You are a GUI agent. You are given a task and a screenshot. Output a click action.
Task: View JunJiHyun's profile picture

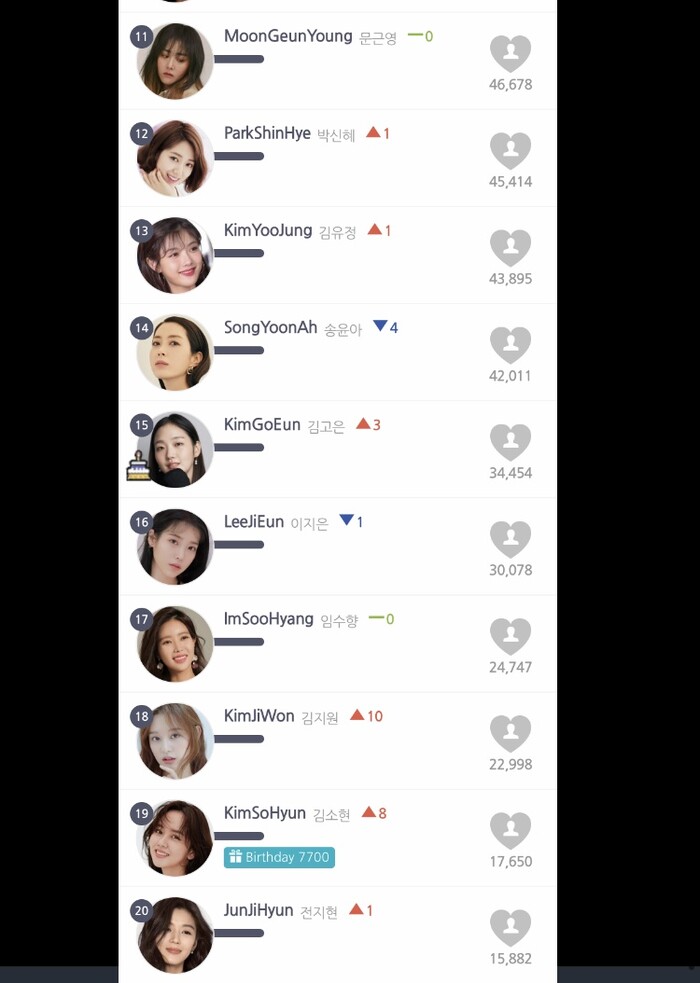[175, 934]
